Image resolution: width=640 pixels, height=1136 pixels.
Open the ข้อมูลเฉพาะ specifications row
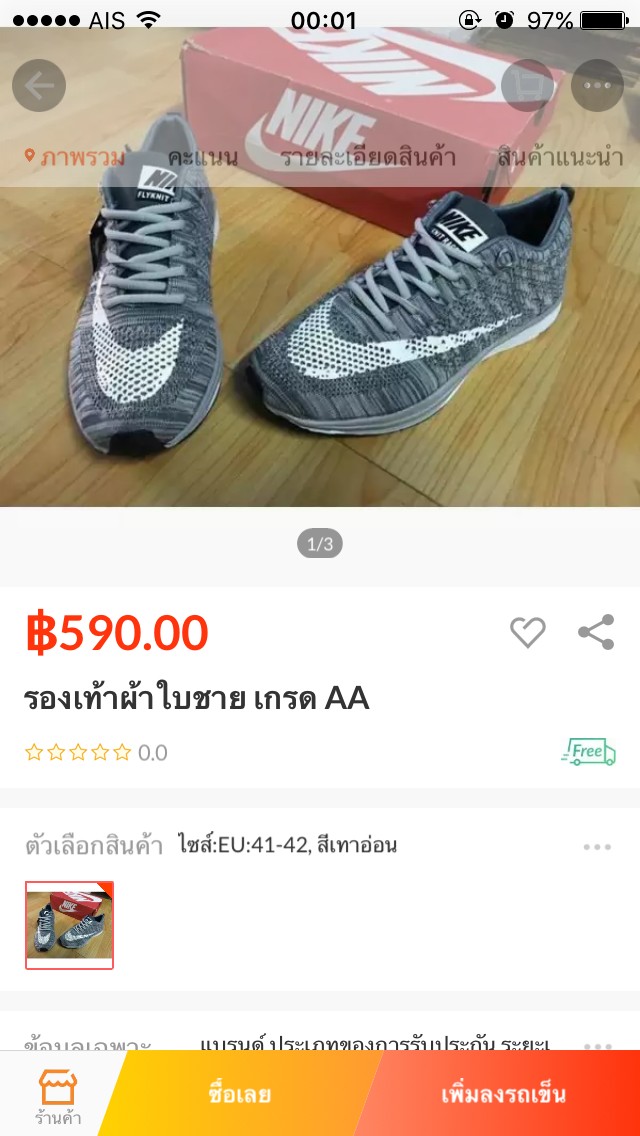tap(320, 1040)
